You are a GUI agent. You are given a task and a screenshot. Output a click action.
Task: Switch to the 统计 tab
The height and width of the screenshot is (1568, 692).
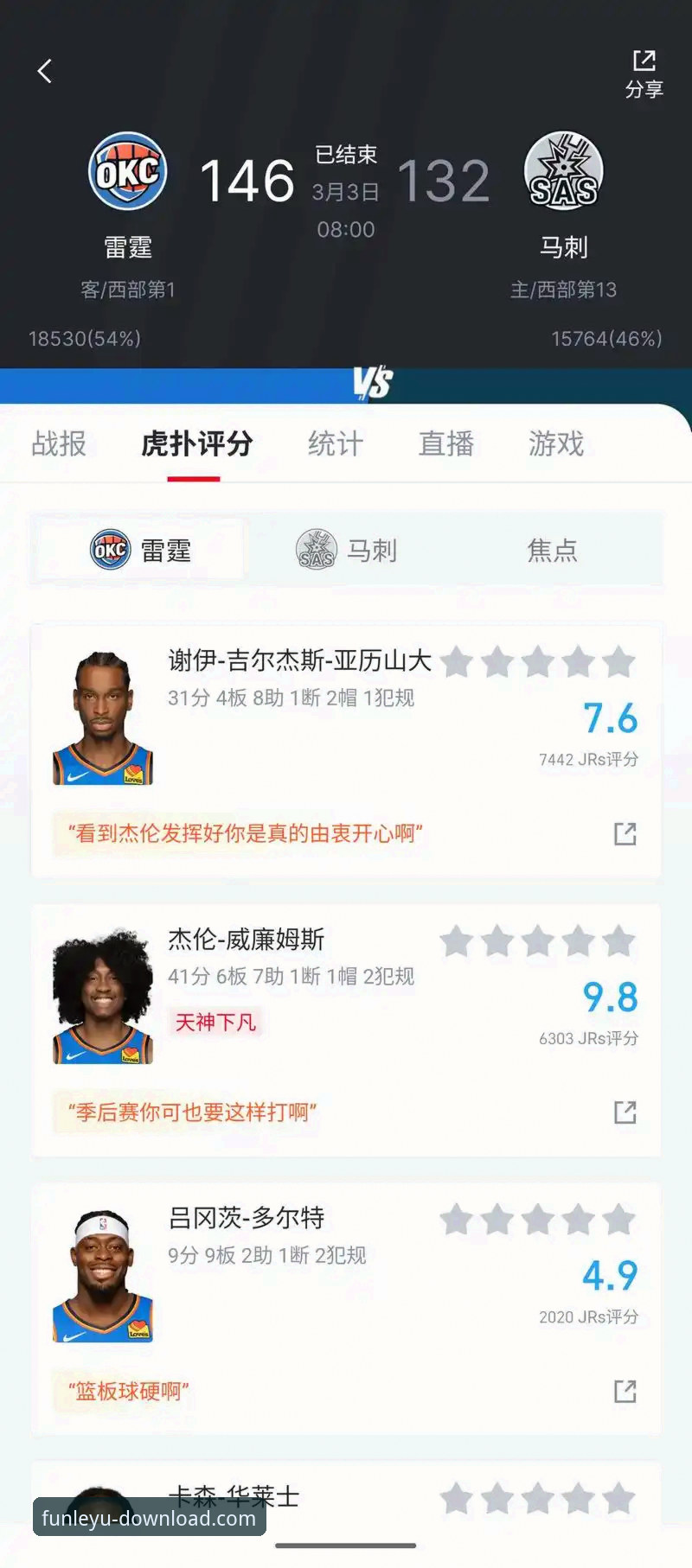tap(334, 444)
